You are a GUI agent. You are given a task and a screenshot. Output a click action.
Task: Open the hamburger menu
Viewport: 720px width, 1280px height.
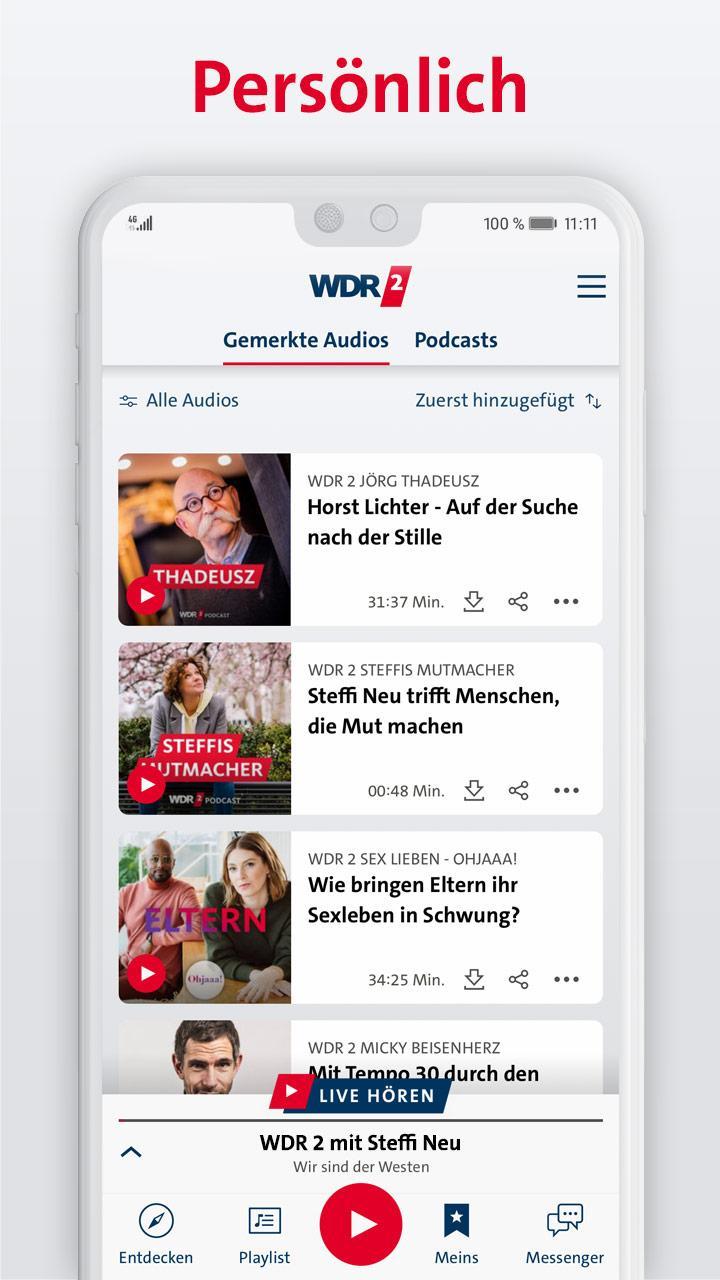point(591,287)
